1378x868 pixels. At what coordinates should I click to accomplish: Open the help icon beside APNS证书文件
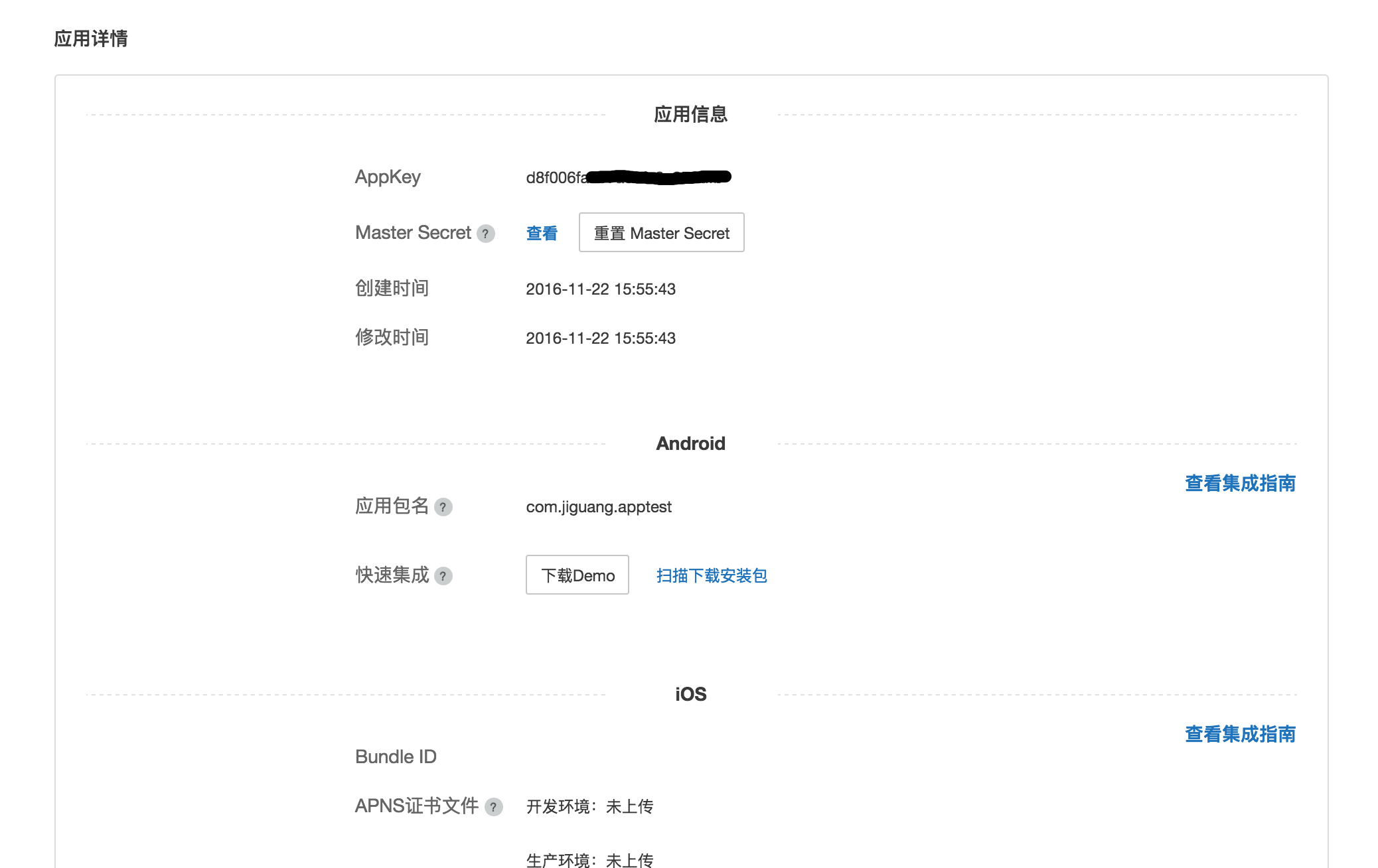coord(493,807)
